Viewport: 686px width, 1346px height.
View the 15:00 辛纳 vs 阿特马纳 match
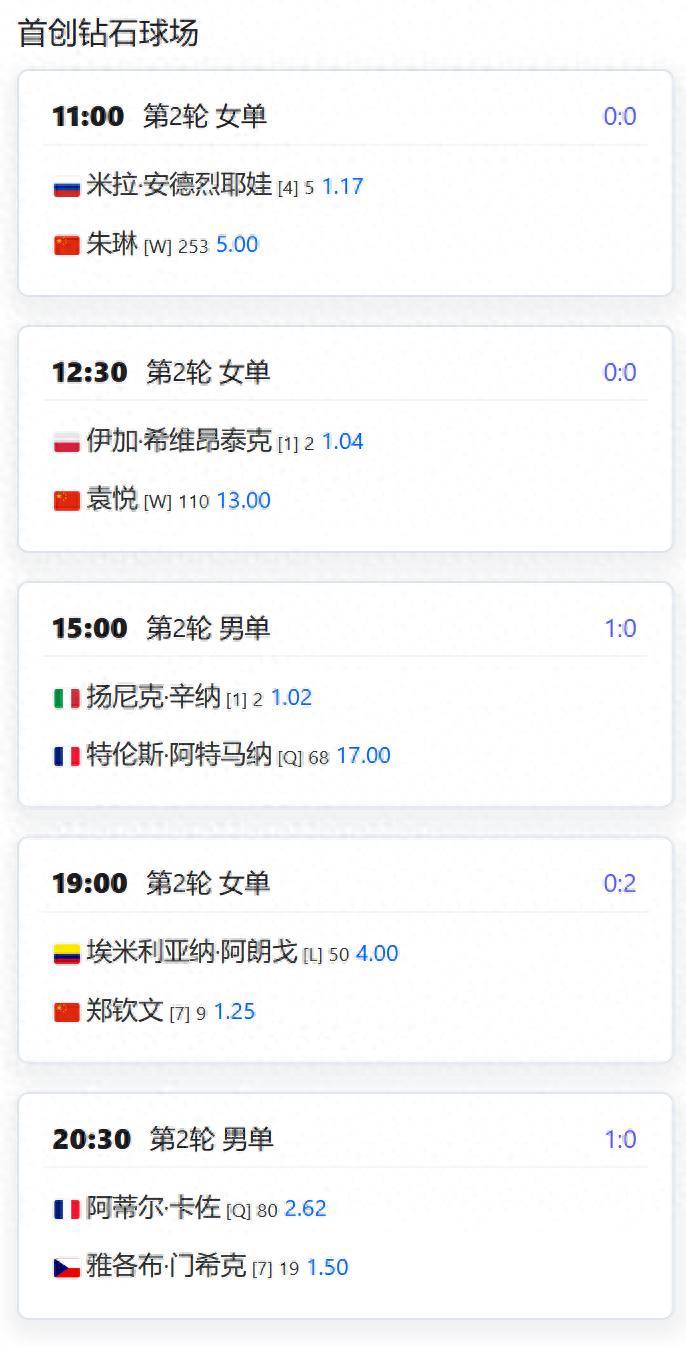[x=345, y=695]
